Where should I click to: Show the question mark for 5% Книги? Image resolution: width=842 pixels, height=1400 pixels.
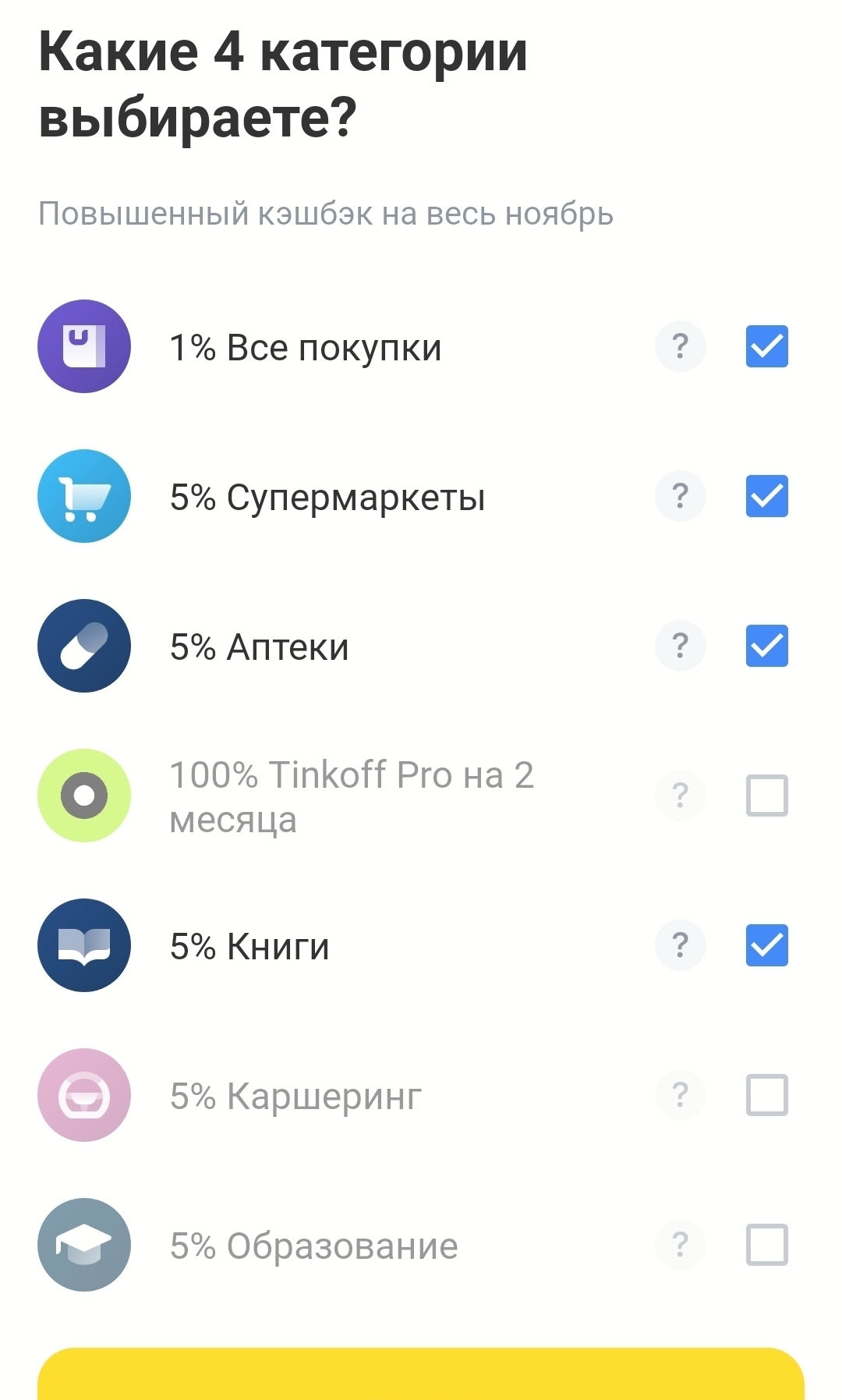[681, 945]
